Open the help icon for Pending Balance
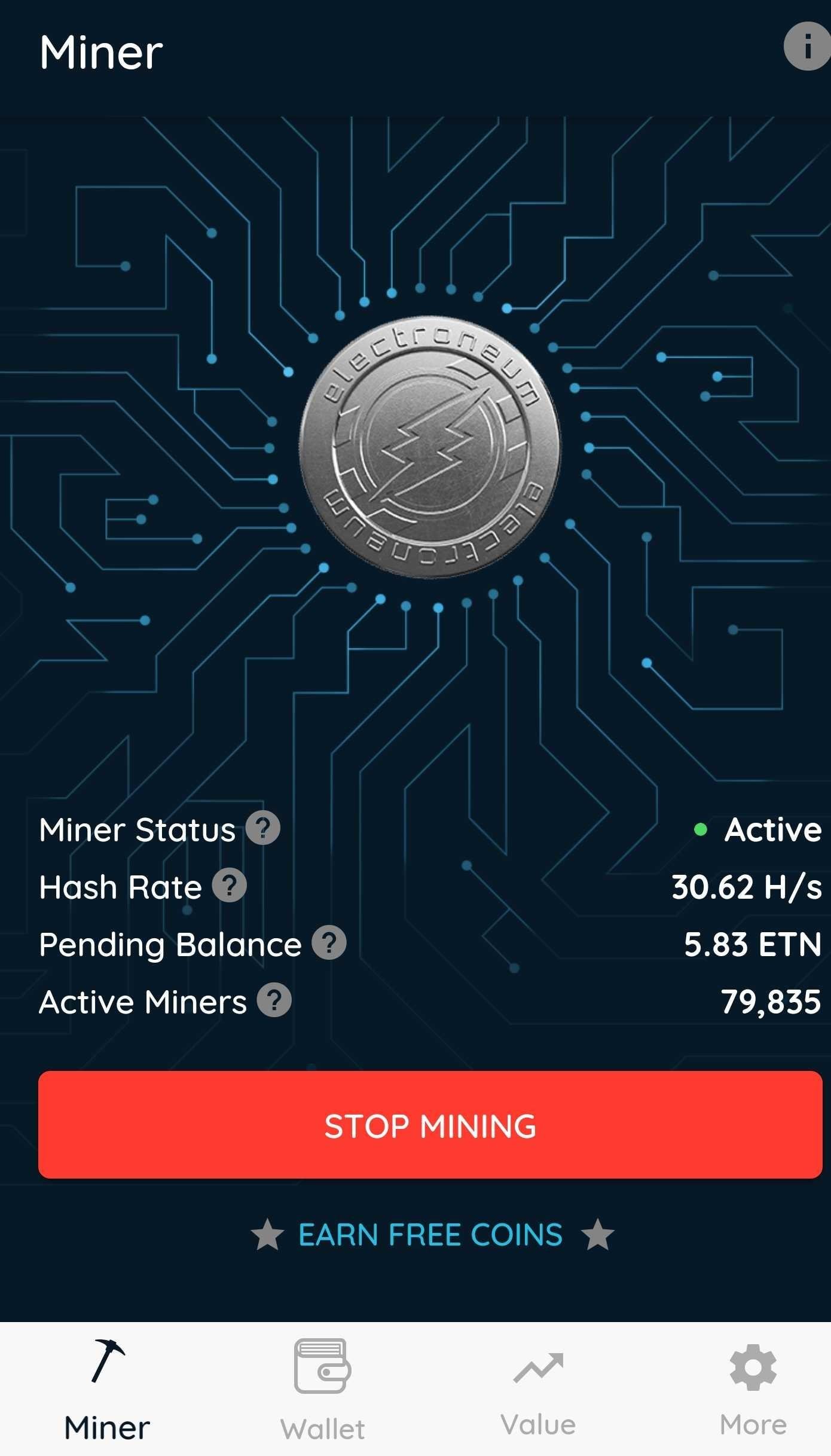Screen dimensions: 831x1456 click(x=329, y=943)
